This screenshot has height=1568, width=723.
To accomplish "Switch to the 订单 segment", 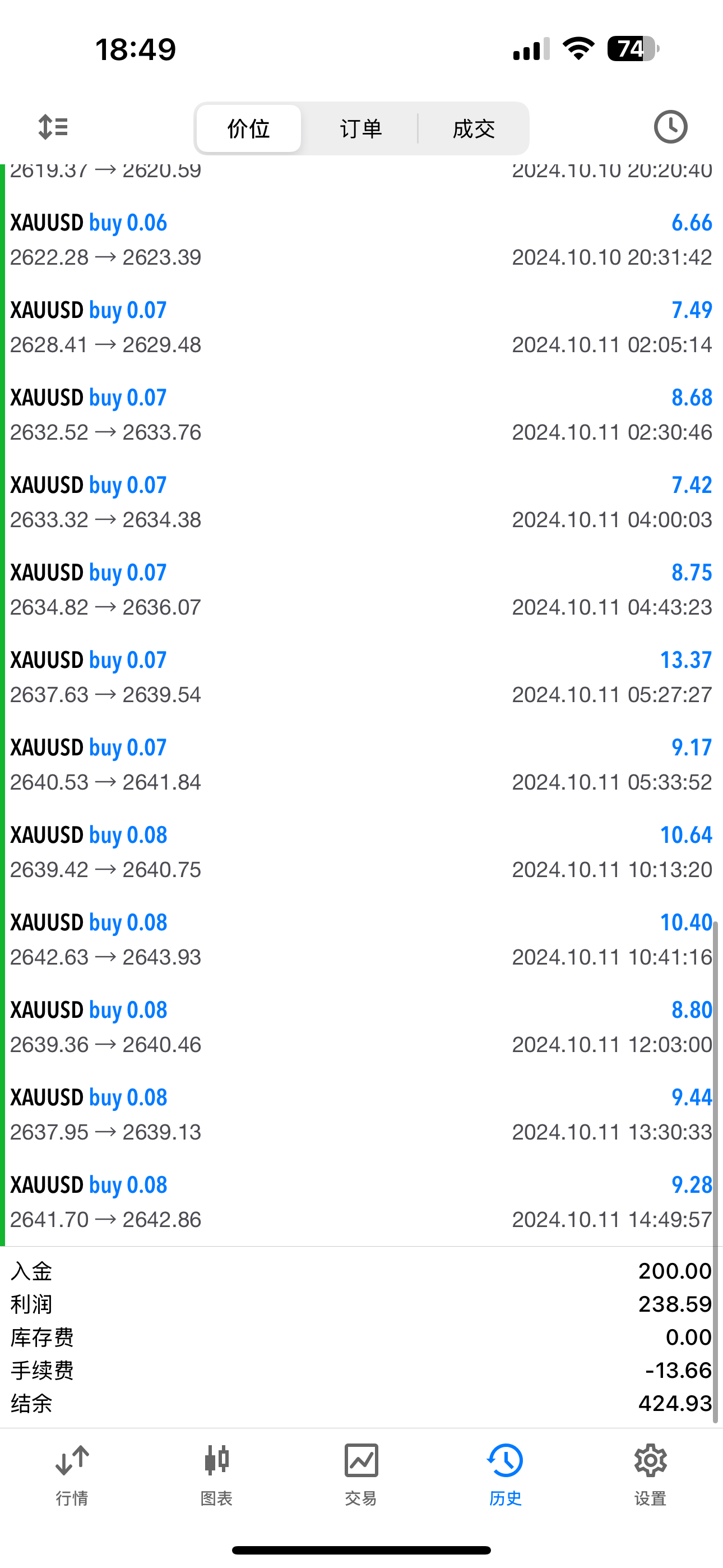I will pyautogui.click(x=360, y=128).
